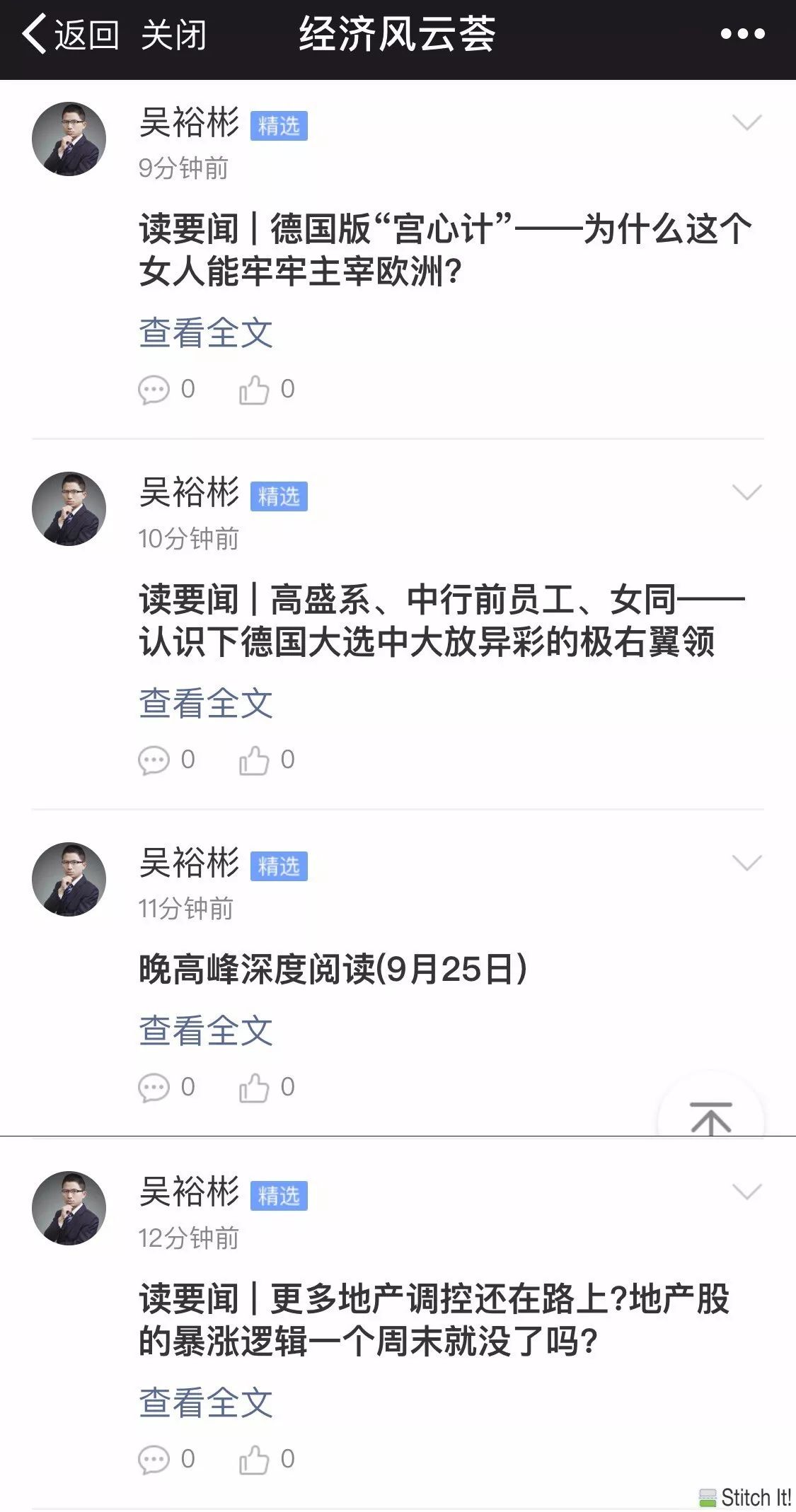The height and width of the screenshot is (1512, 796).
Task: Open 查看全文 for the 地产调控 post
Action: coord(206,1402)
